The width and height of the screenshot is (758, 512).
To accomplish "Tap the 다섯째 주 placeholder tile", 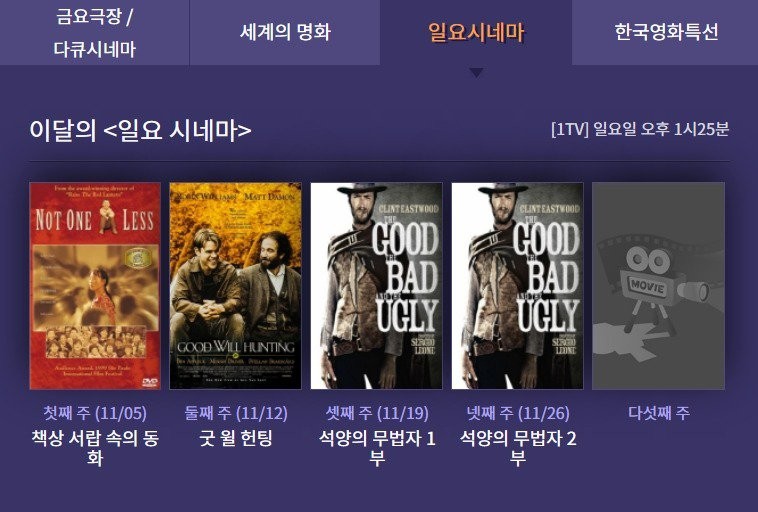I will click(x=658, y=285).
